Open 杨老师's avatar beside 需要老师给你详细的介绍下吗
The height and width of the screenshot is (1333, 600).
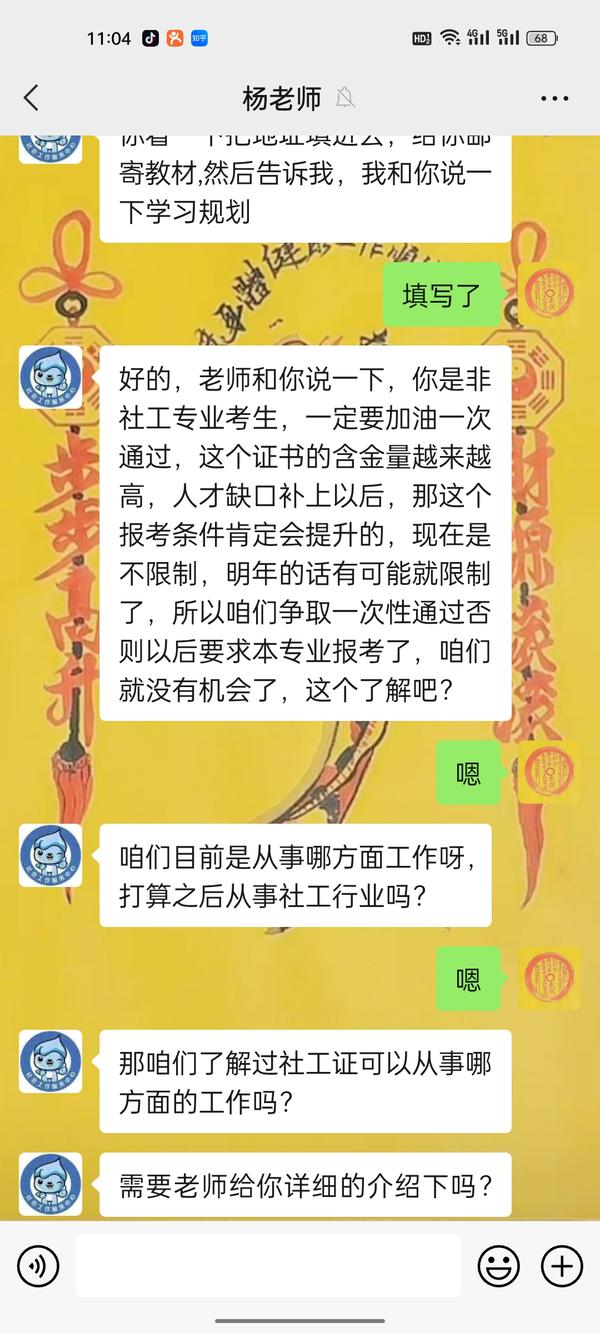[x=50, y=1184]
